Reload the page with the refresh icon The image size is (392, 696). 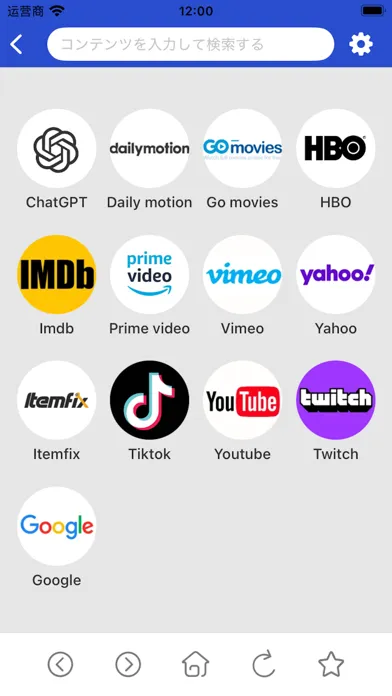click(264, 664)
